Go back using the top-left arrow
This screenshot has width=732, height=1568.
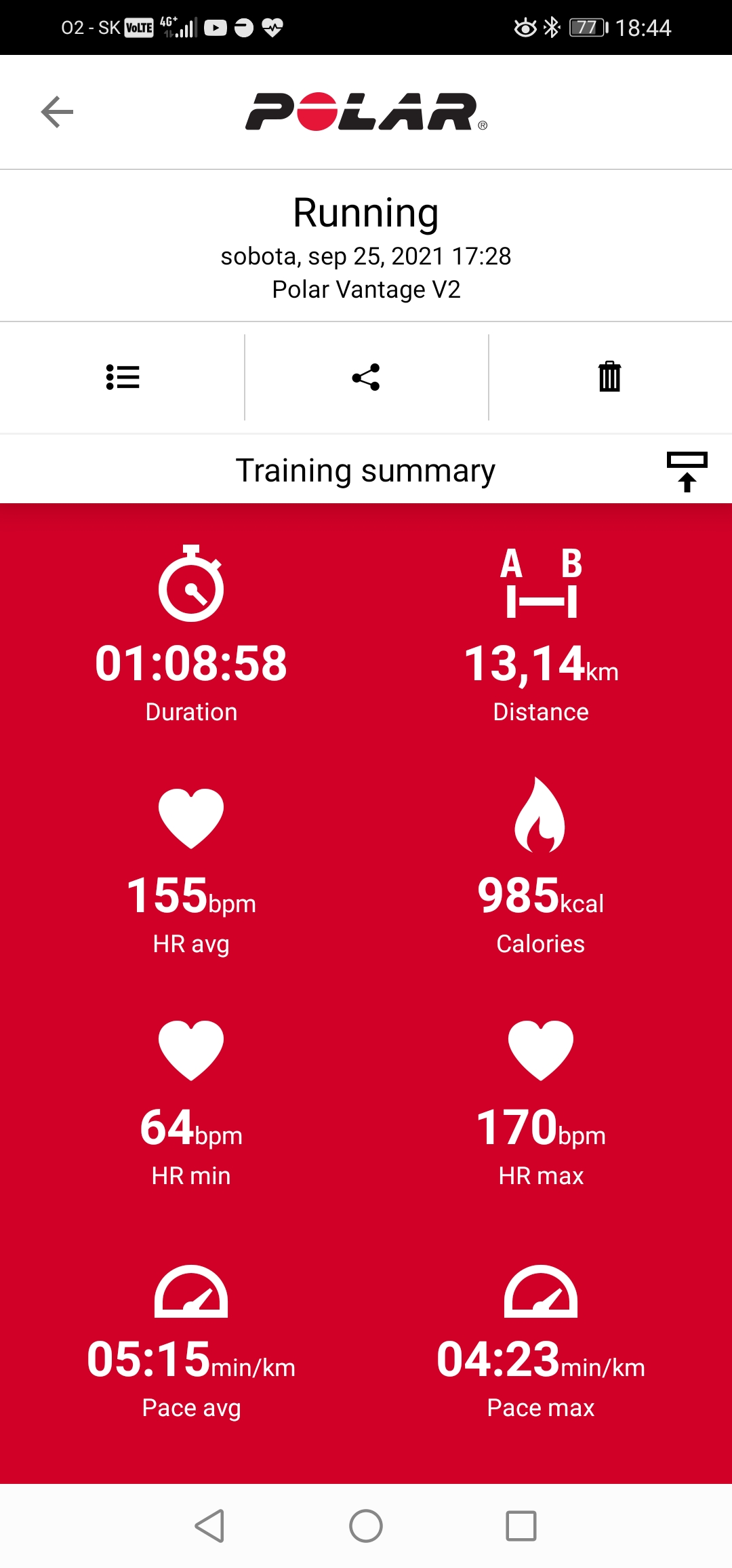pyautogui.click(x=57, y=112)
